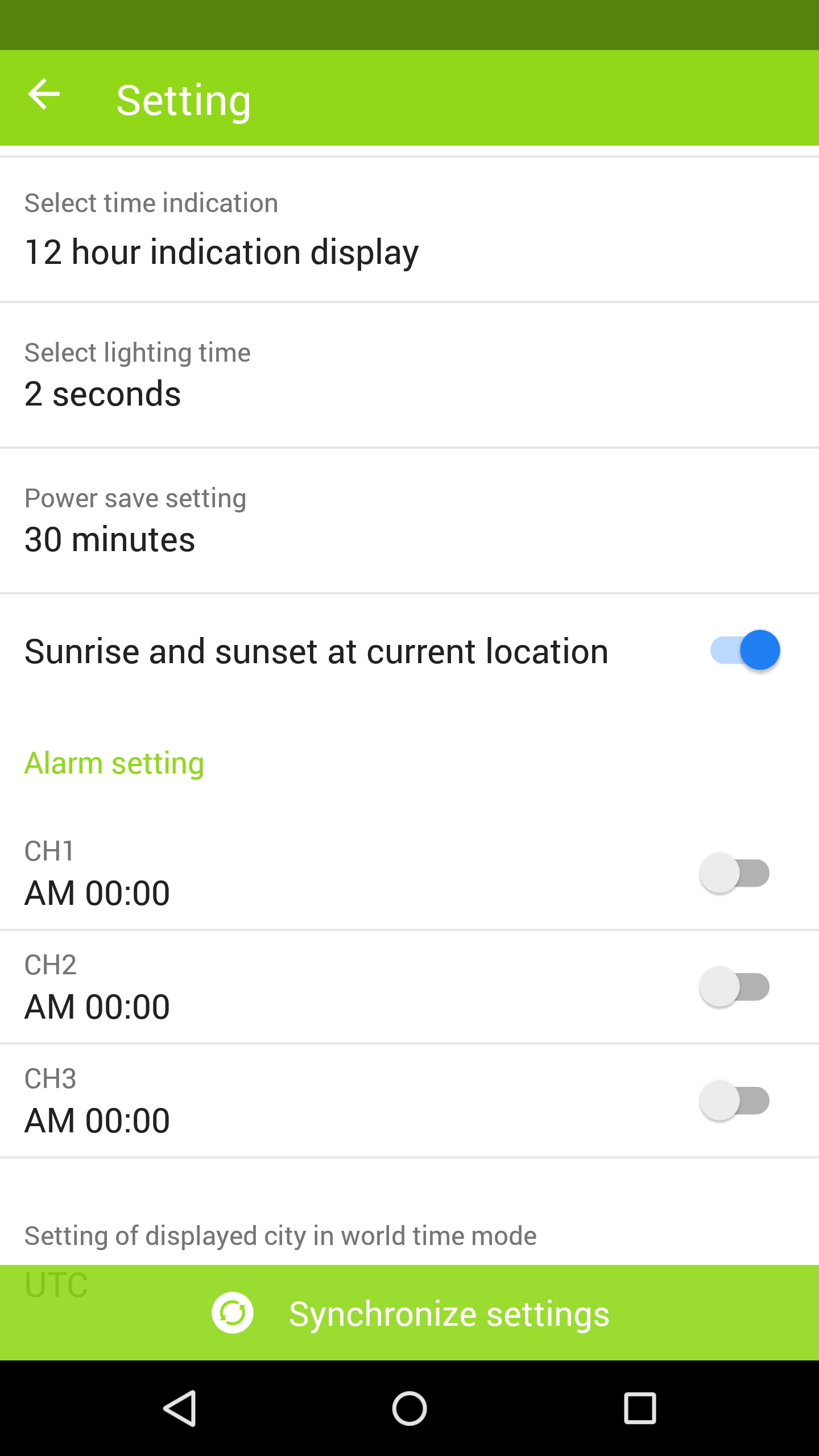
Task: Enable the CH2 alarm switch
Action: pyautogui.click(x=734, y=987)
